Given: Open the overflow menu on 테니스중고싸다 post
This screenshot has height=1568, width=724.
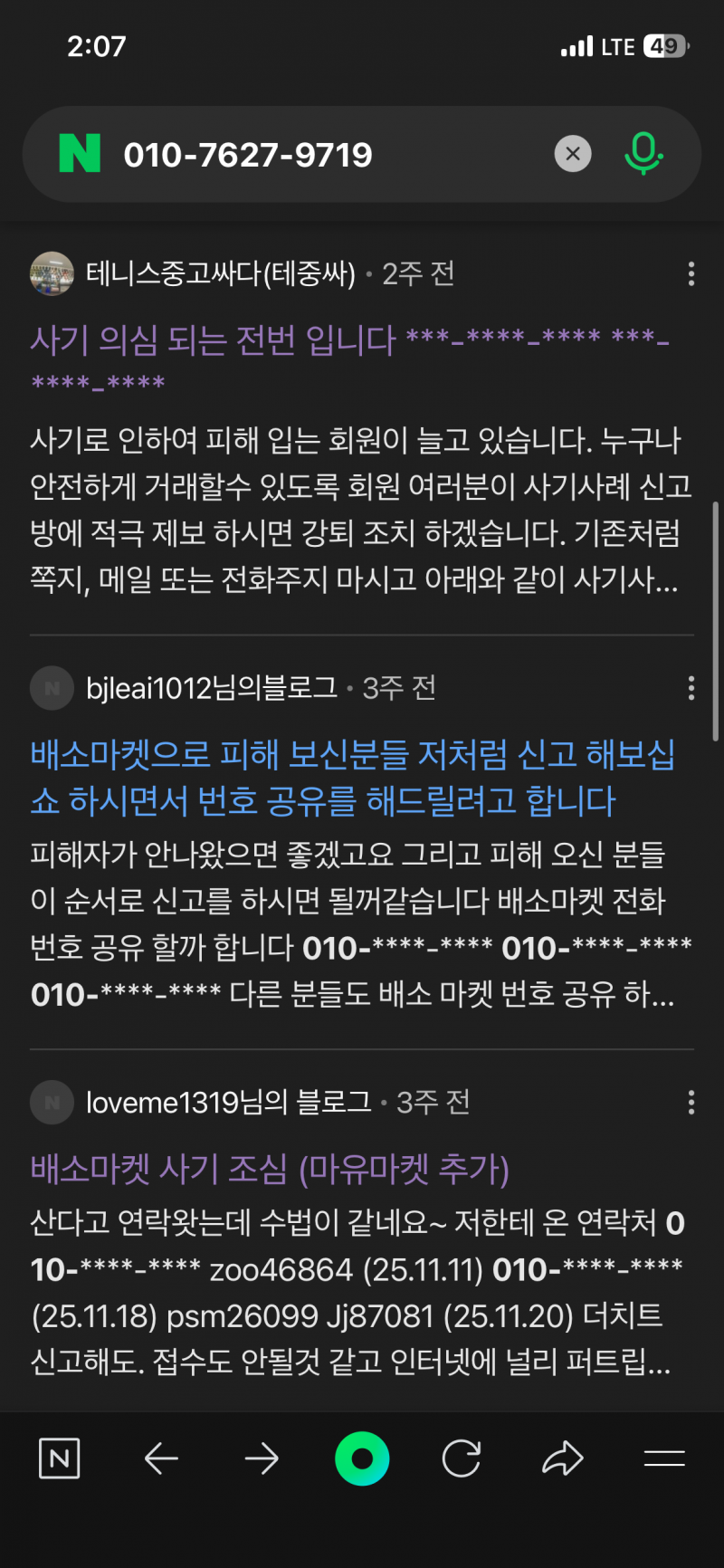Looking at the screenshot, I should click(x=691, y=274).
